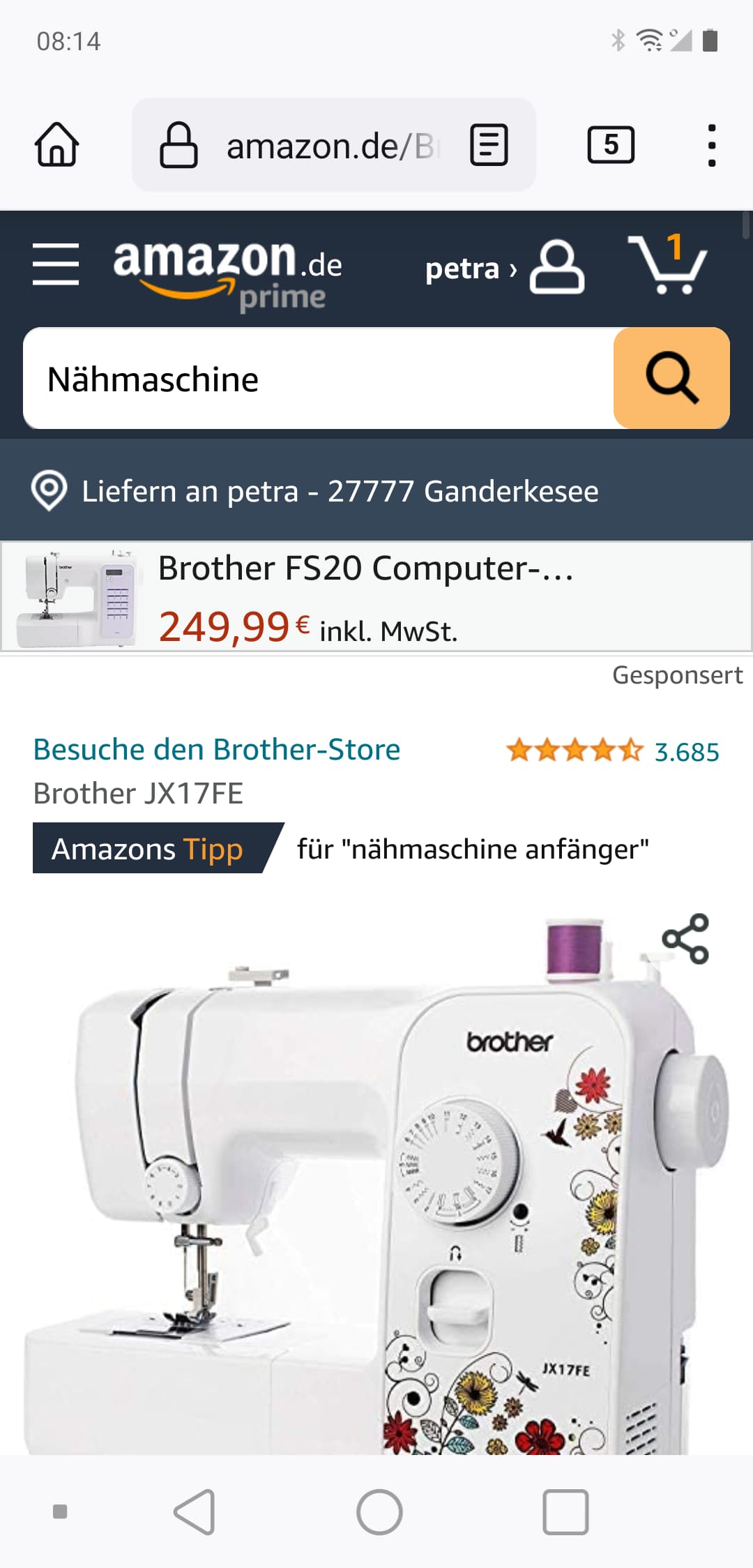Open the 3.685 star ratings

coord(614,751)
